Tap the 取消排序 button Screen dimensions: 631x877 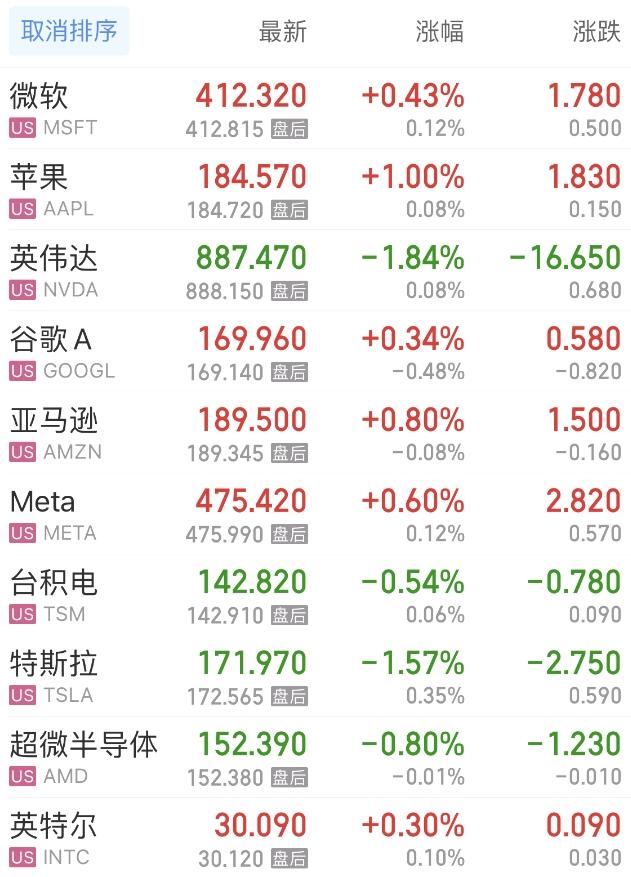68,31
